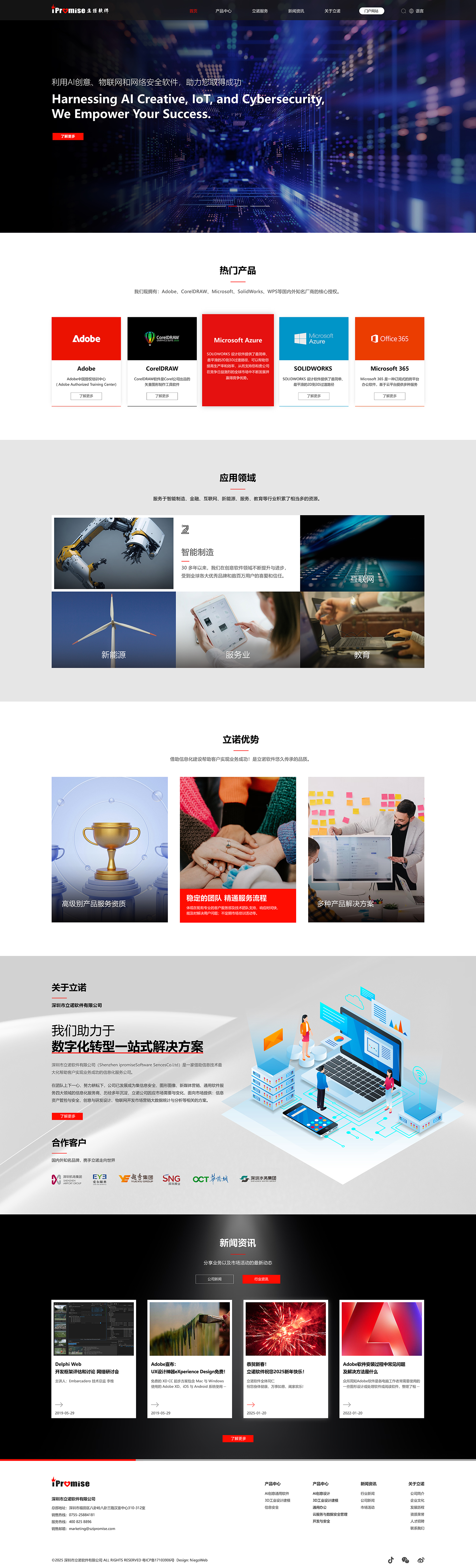
Task: Open the Delphi Web news article
Action: [94, 1358]
